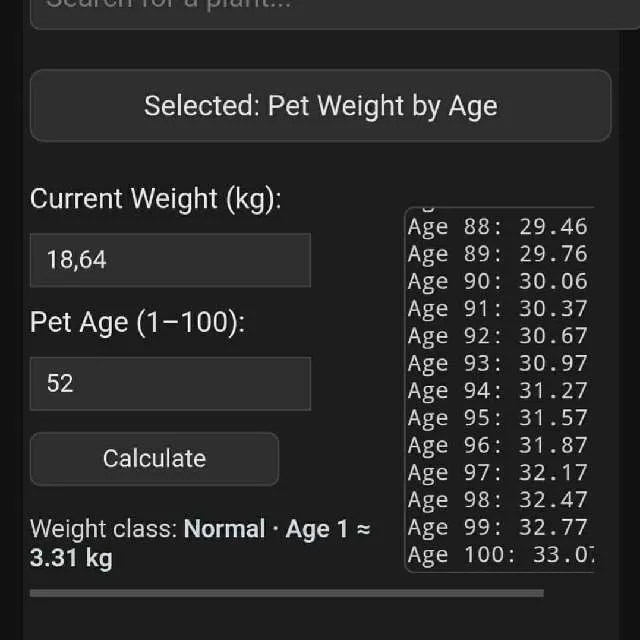Hit the Calculate button
Screen dimensions: 640x640
pyautogui.click(x=154, y=459)
